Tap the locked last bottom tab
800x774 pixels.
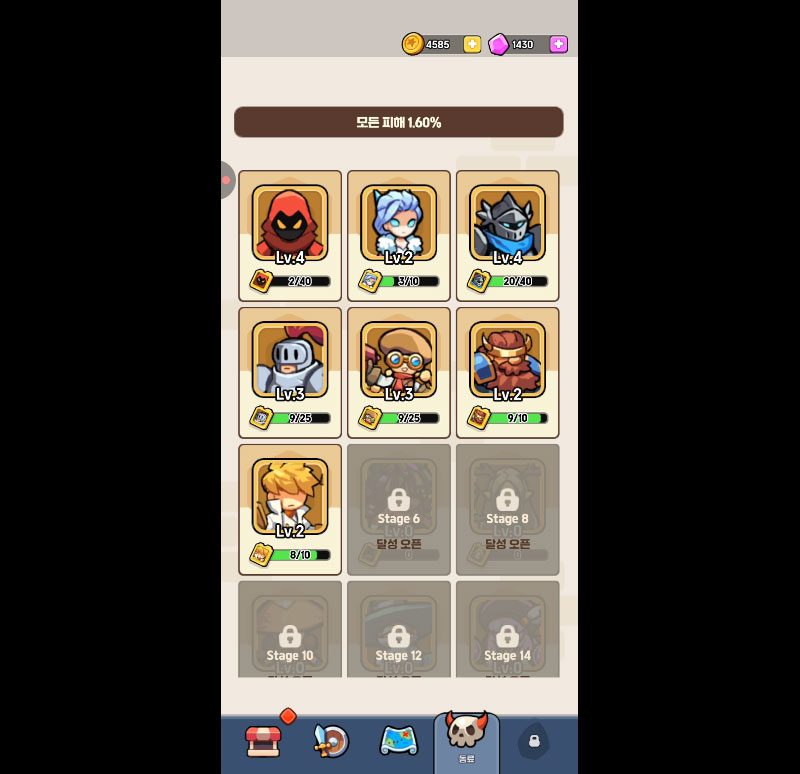click(x=534, y=742)
